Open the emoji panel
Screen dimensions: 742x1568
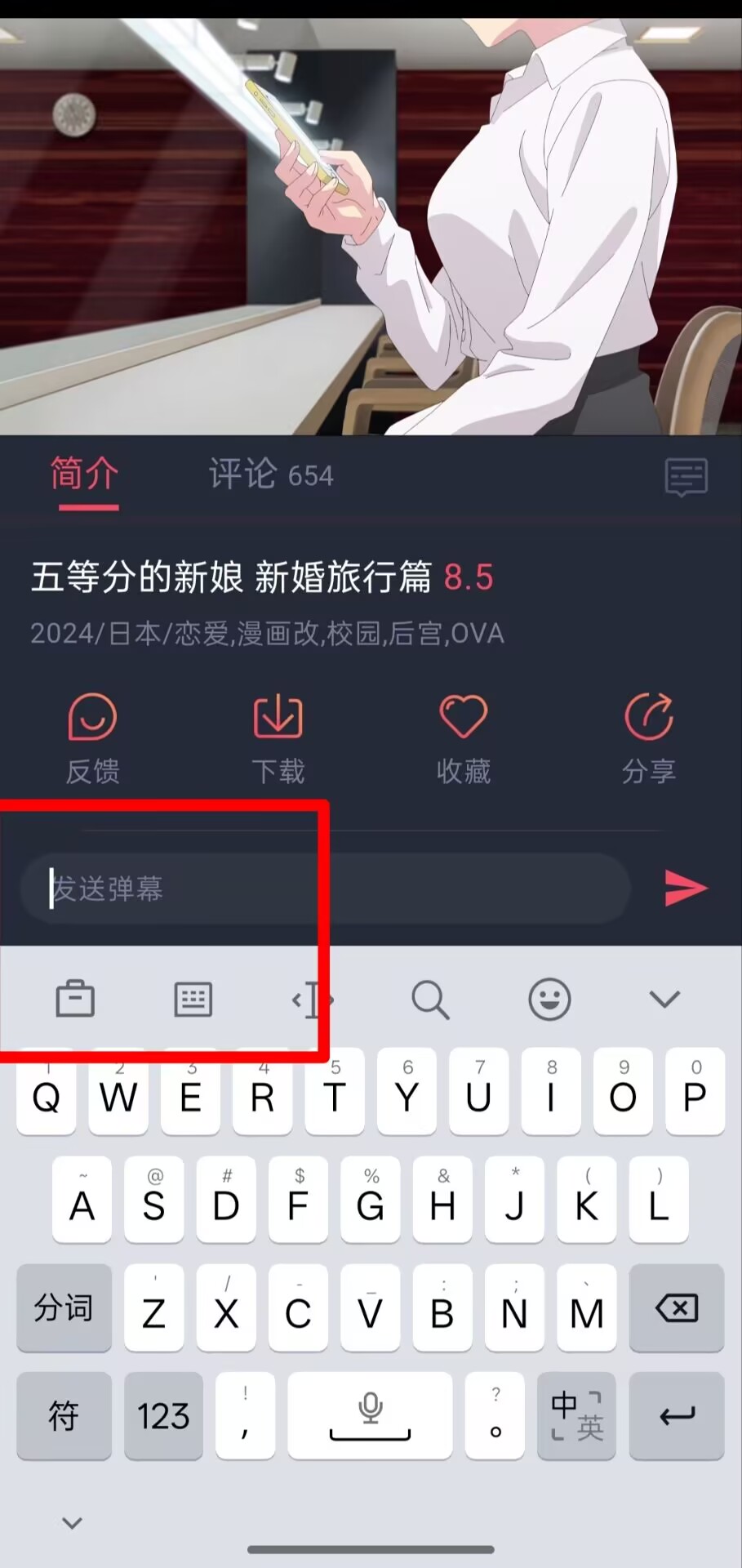(549, 999)
